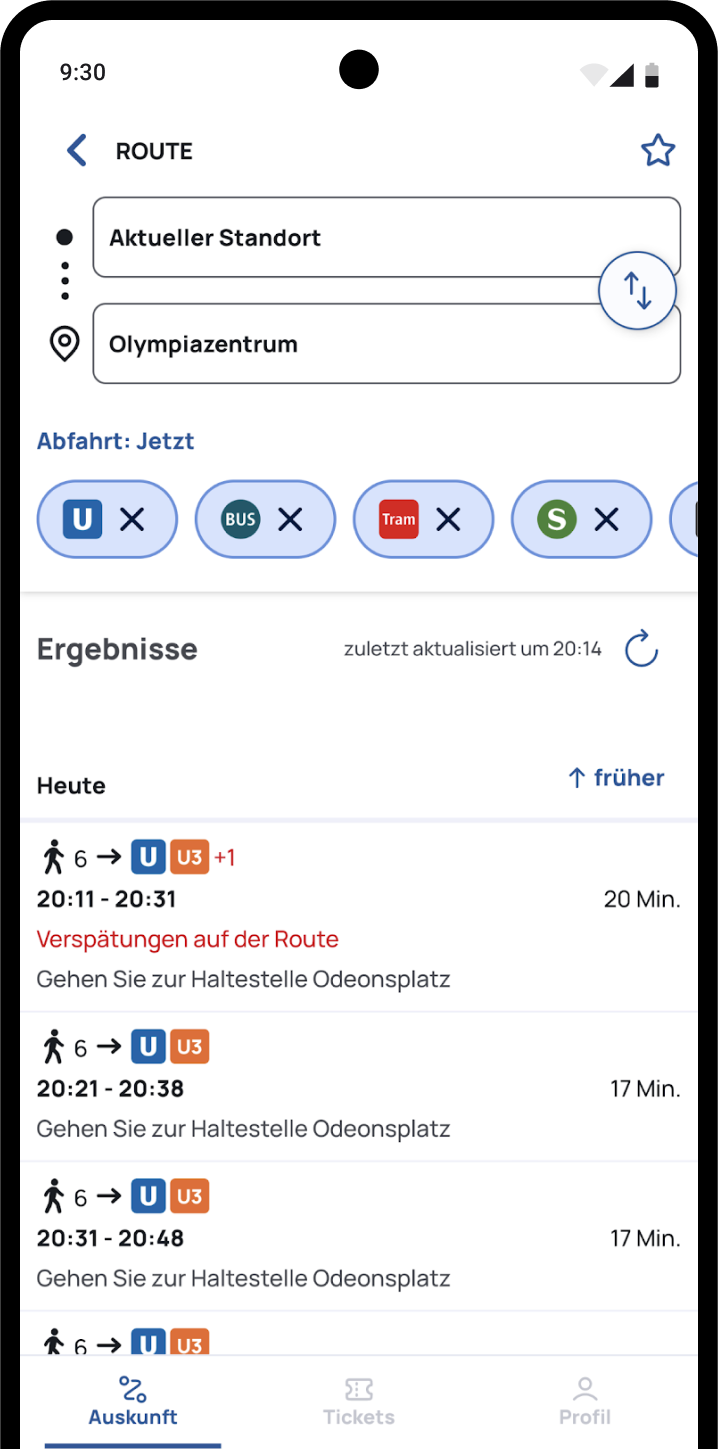Image resolution: width=718 pixels, height=1449 pixels.
Task: Switch to the Tickets tab
Action: 359,1401
